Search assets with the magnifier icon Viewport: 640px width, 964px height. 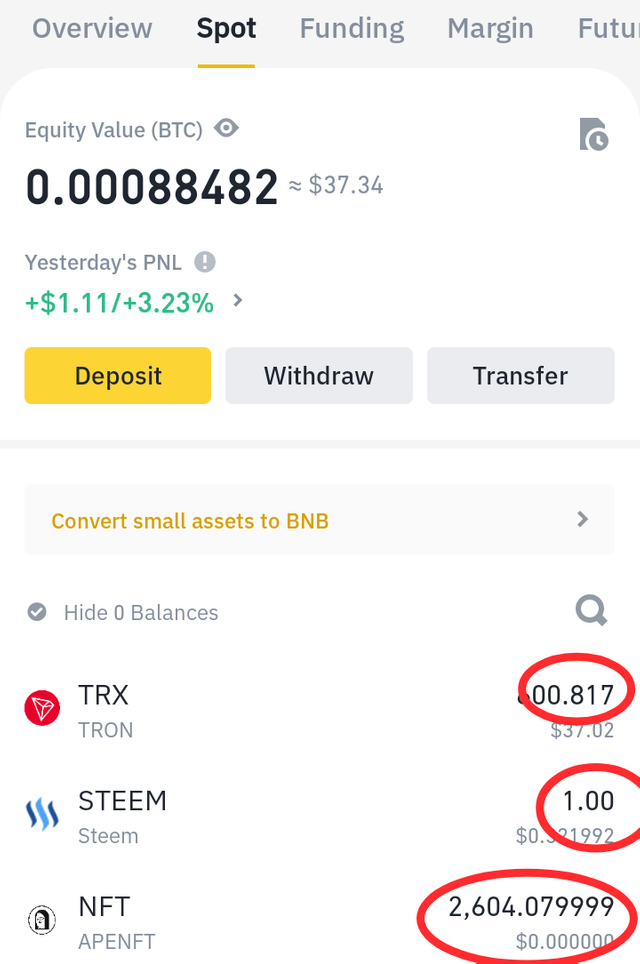(x=591, y=610)
